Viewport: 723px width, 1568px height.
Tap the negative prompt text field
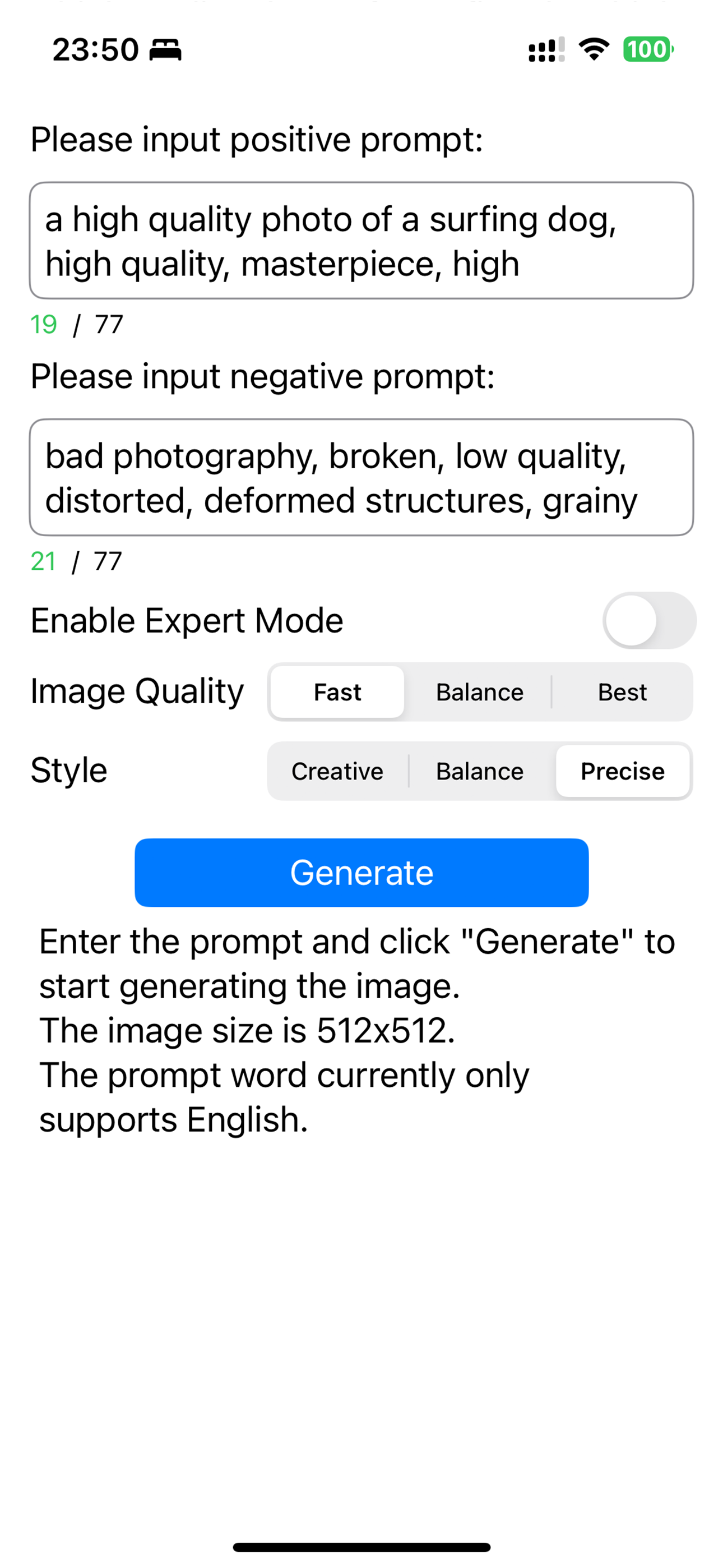[361, 477]
